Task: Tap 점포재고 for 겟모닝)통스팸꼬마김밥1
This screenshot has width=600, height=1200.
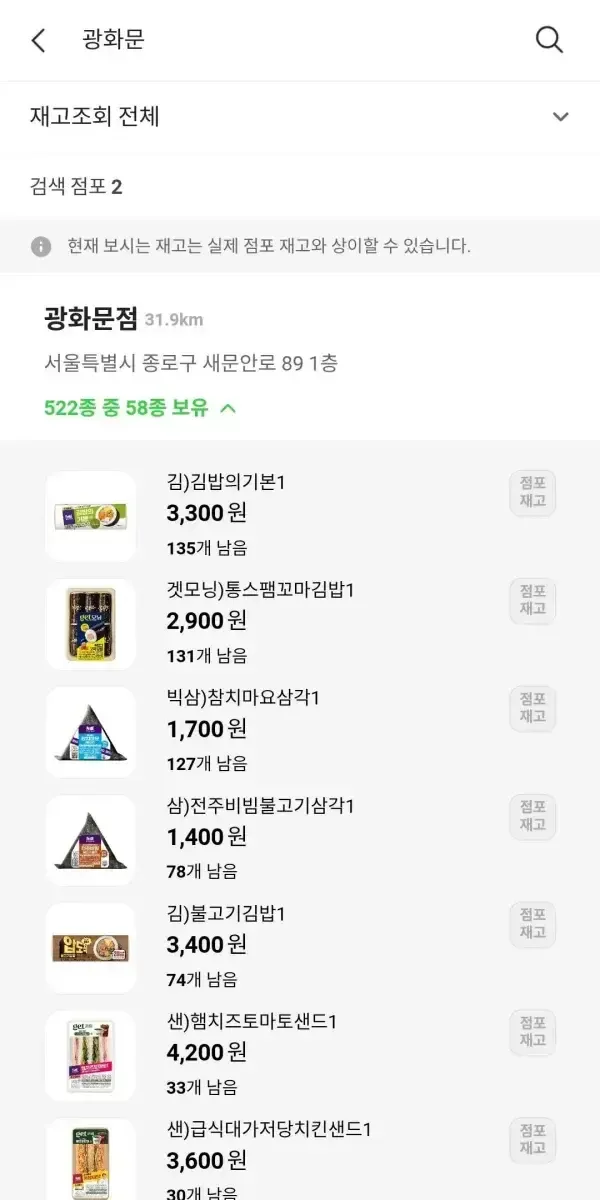Action: (532, 601)
